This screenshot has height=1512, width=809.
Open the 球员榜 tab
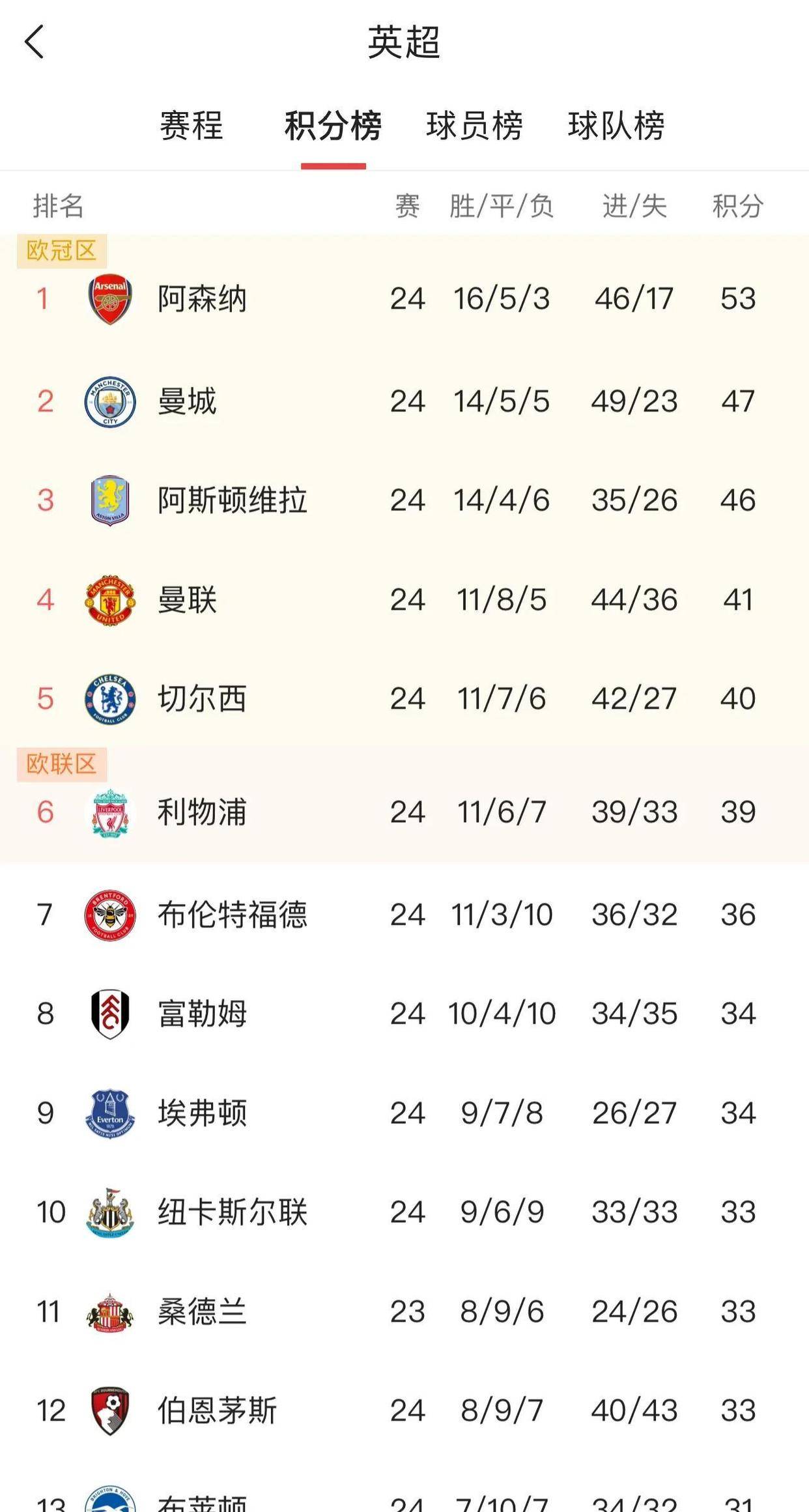pos(475,126)
